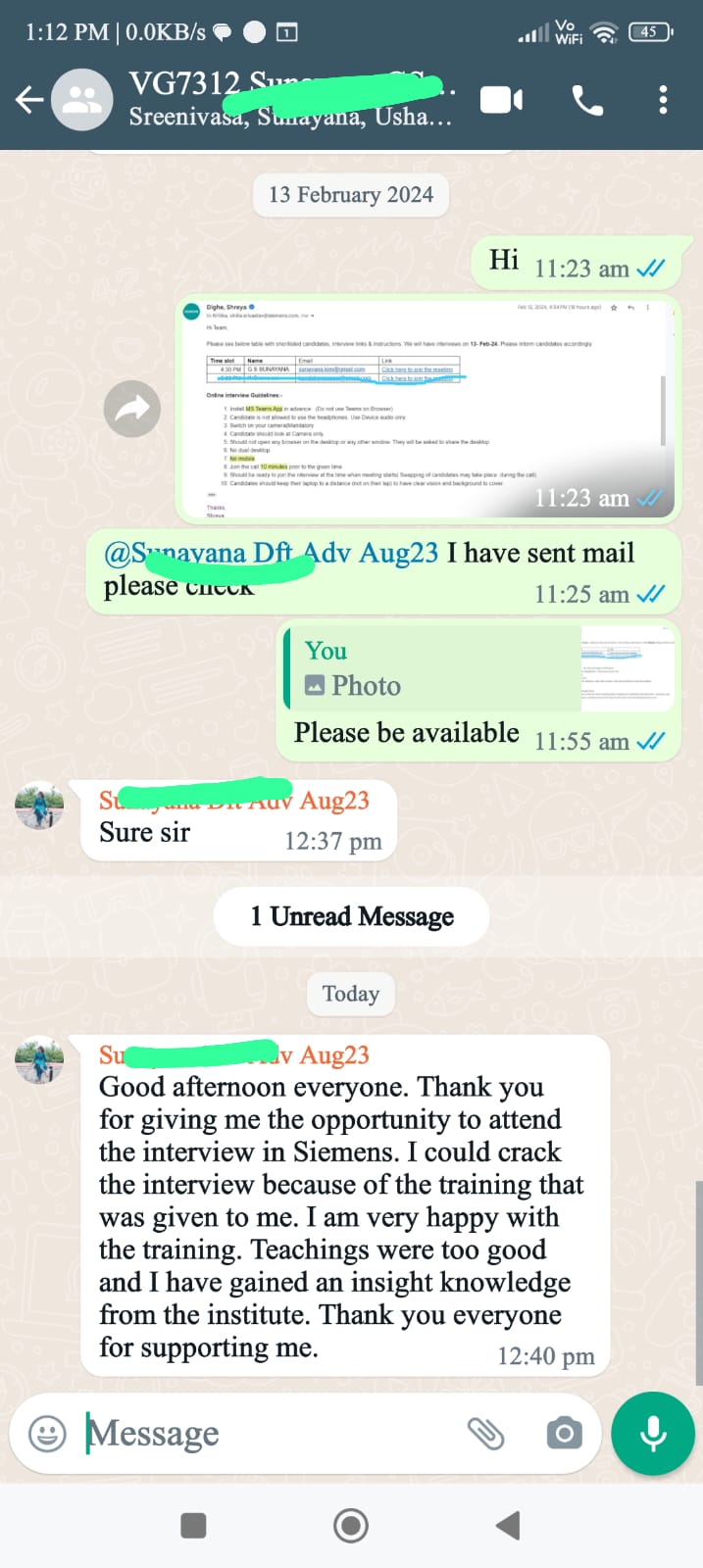Open the emoji picker
Screen dimensions: 703x1568
tap(47, 1434)
